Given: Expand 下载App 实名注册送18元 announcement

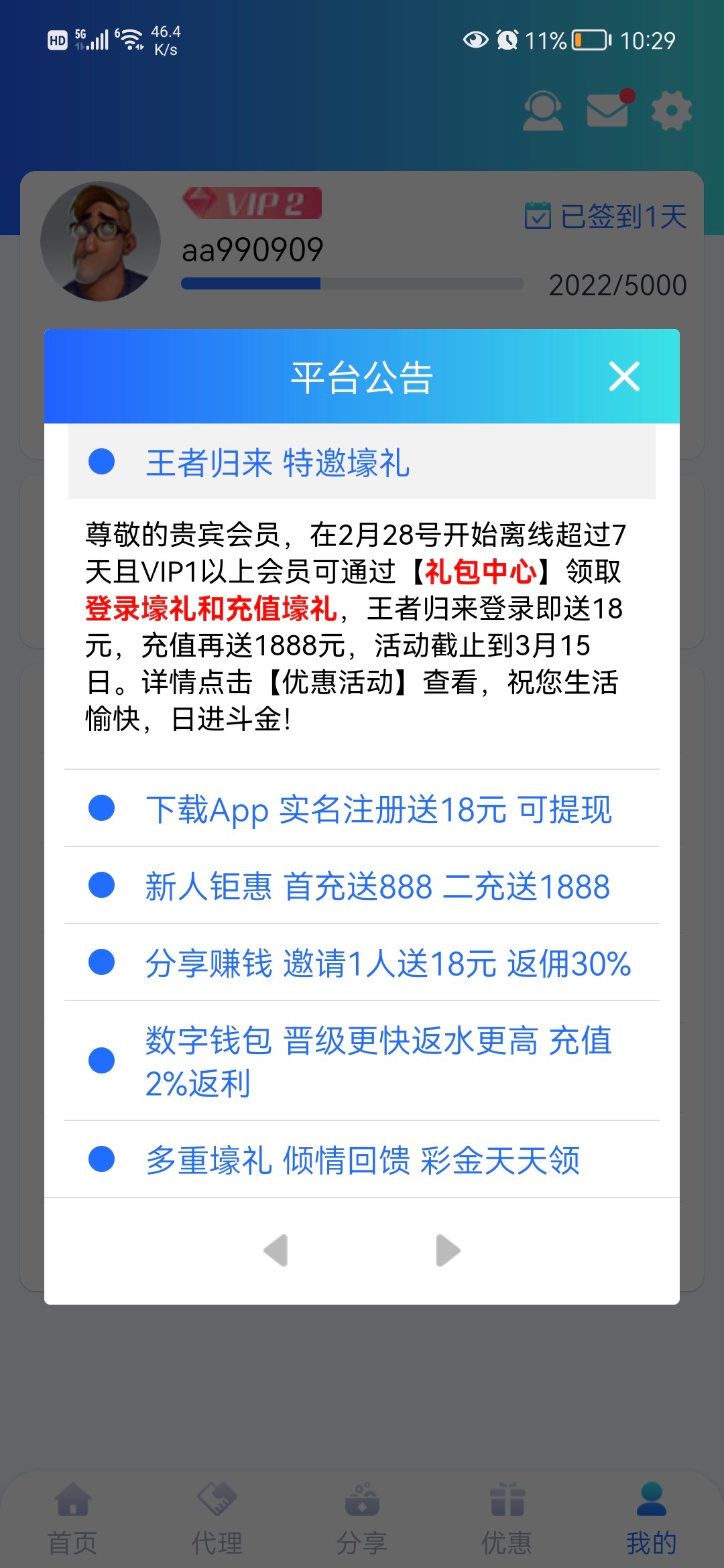Looking at the screenshot, I should [x=362, y=809].
